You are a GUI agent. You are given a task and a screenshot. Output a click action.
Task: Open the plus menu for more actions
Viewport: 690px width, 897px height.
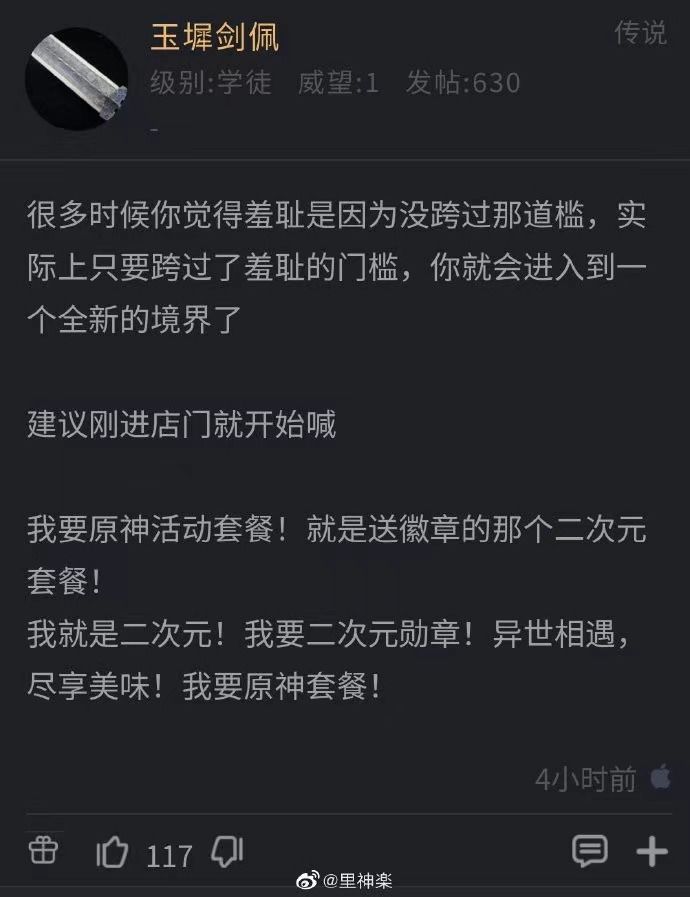pyautogui.click(x=652, y=851)
